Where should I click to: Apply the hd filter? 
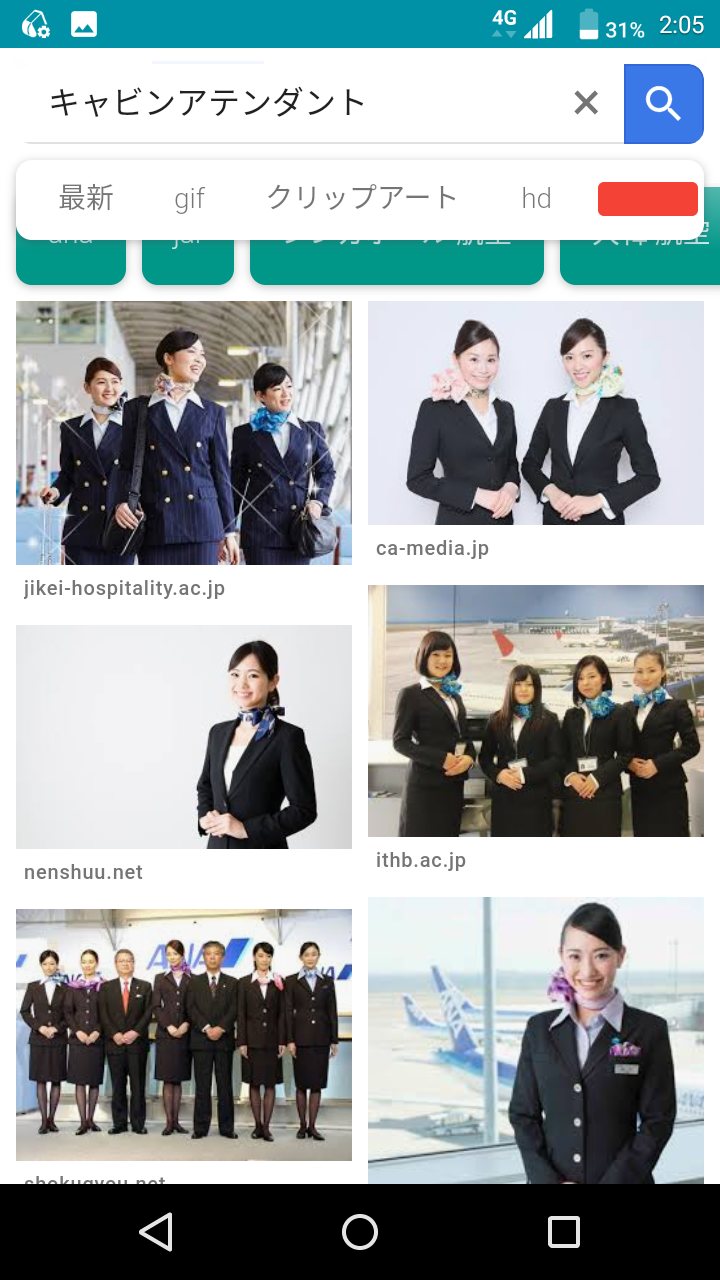click(536, 199)
